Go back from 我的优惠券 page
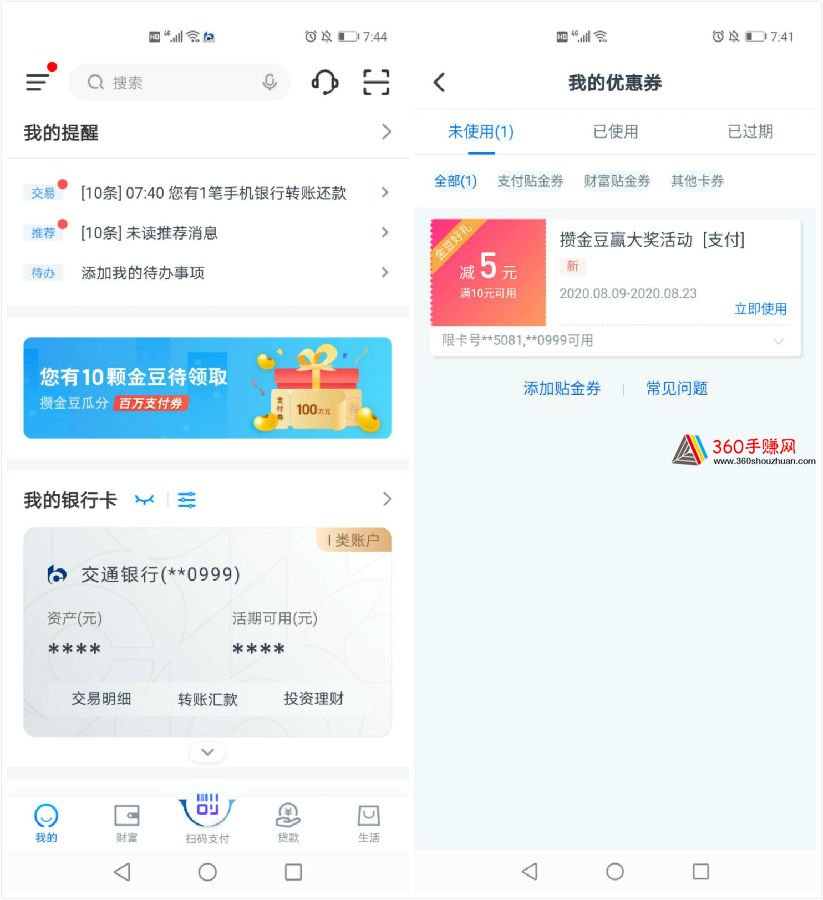Viewport: 823px width, 900px height. click(439, 83)
